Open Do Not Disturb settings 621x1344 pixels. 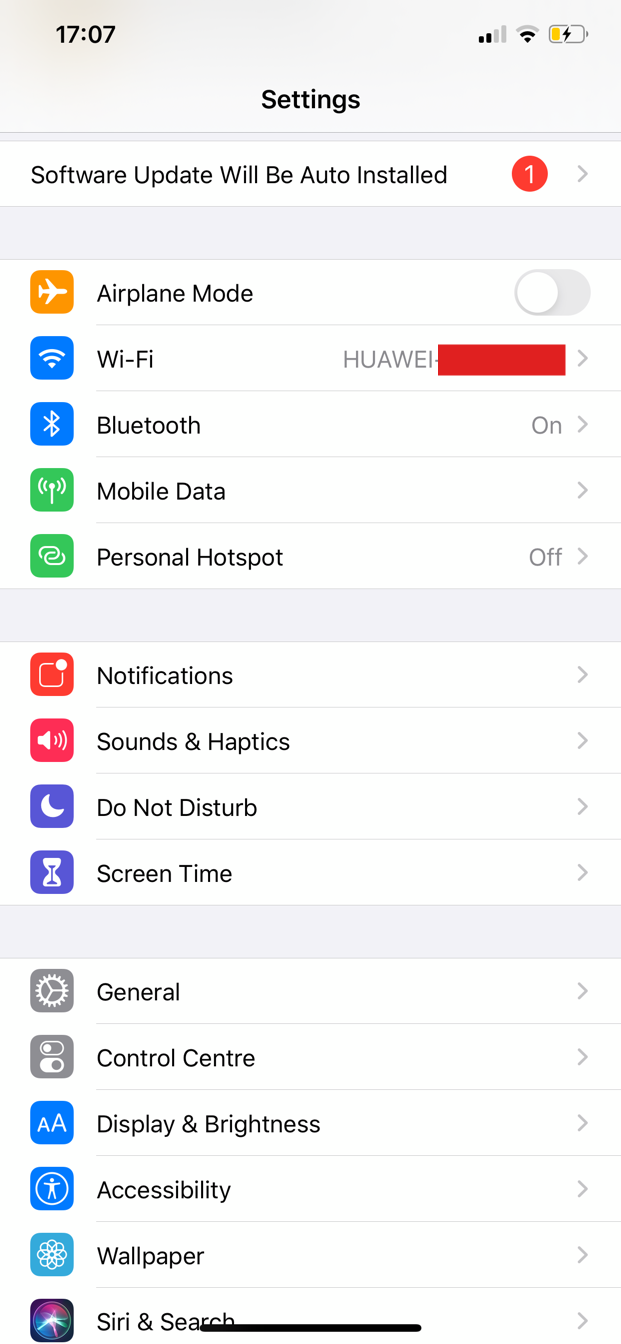(x=310, y=808)
